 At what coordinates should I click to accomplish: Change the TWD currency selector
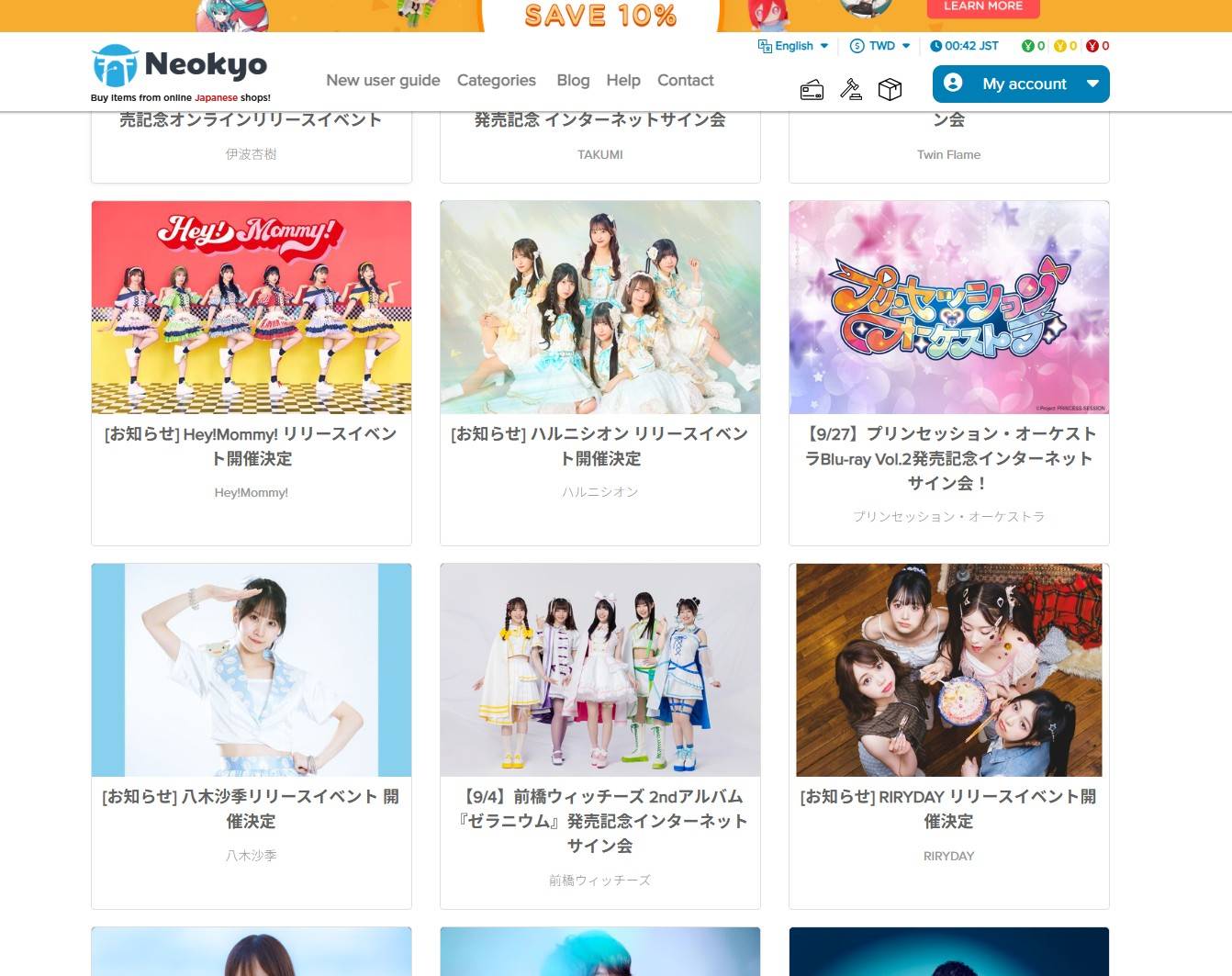880,46
